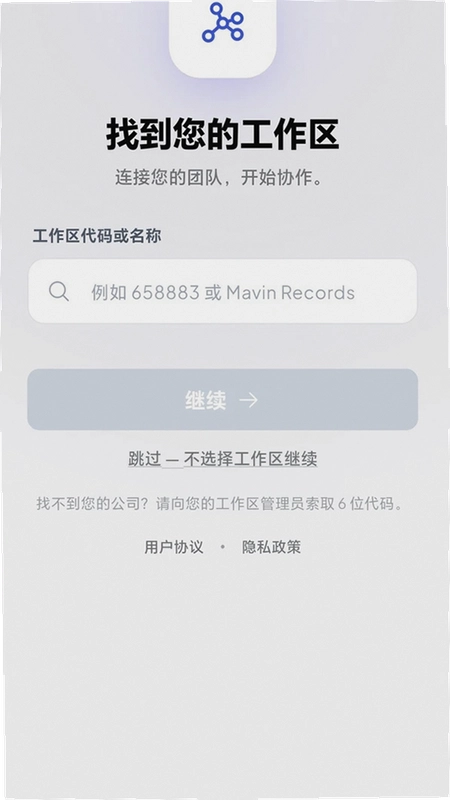This screenshot has height=800, width=450.
Task: Focus the workspace code or name field
Action: pos(222,291)
